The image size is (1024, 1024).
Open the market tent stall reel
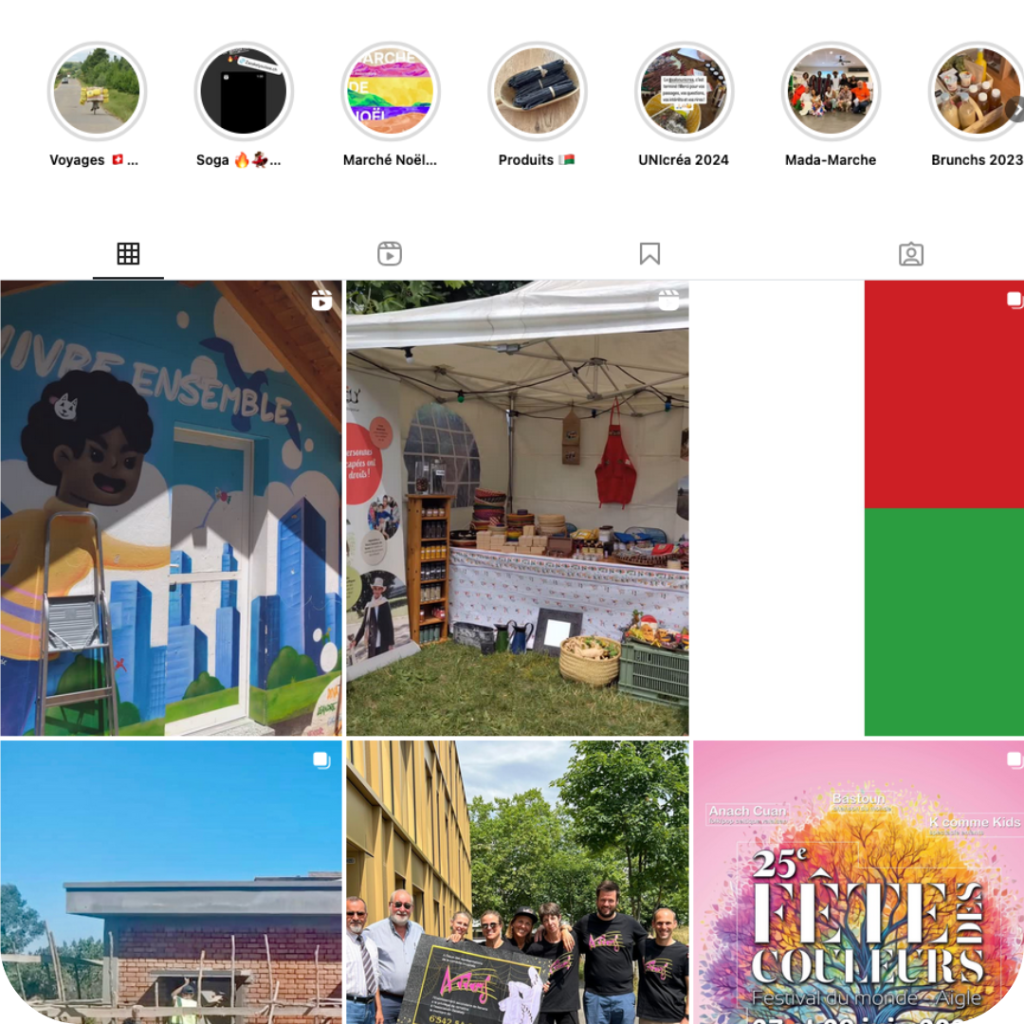[517, 508]
